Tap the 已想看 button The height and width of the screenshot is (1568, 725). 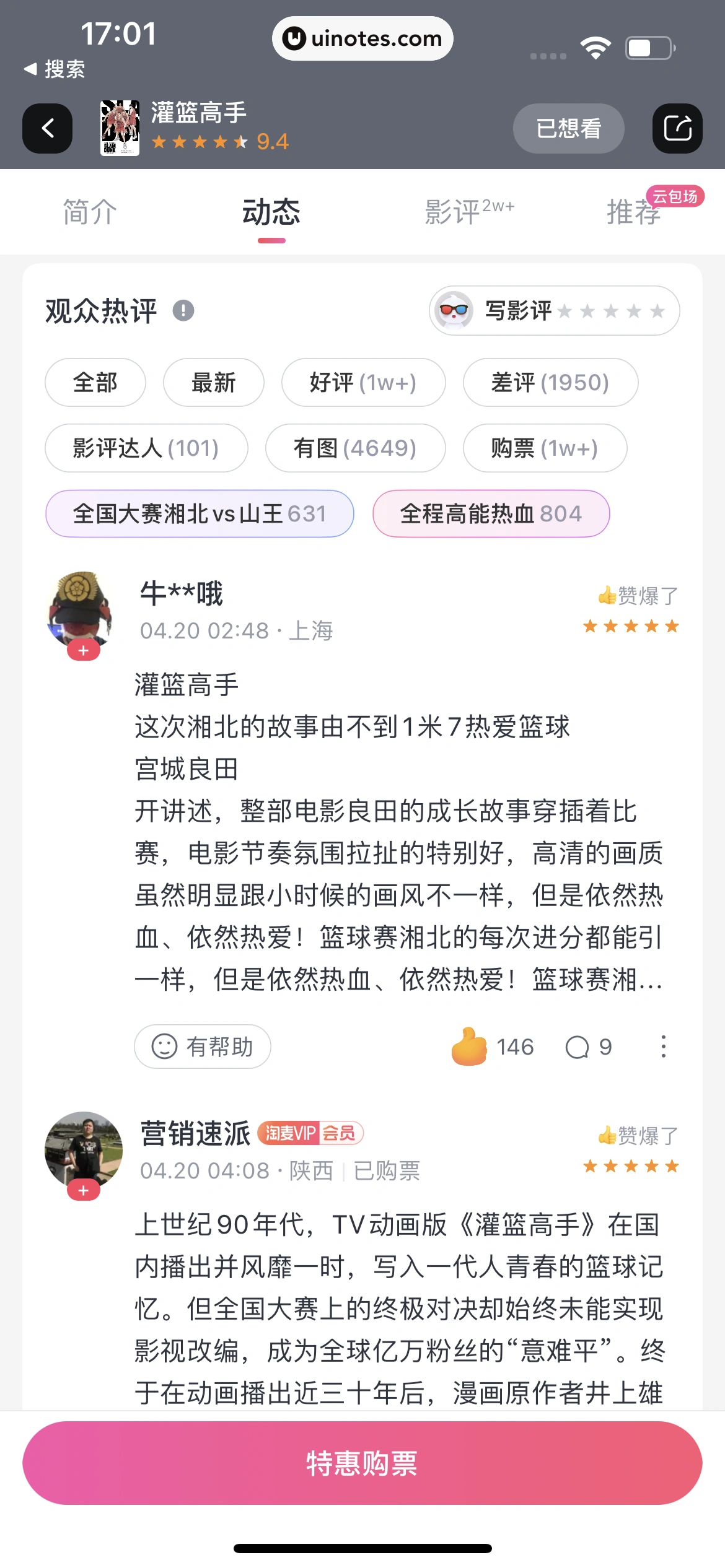point(568,128)
